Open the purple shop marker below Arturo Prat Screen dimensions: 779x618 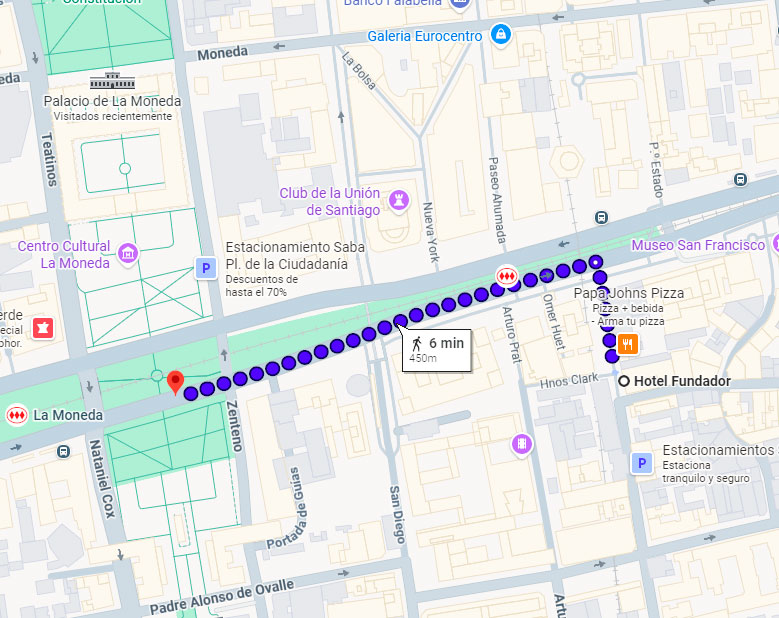coord(521,444)
